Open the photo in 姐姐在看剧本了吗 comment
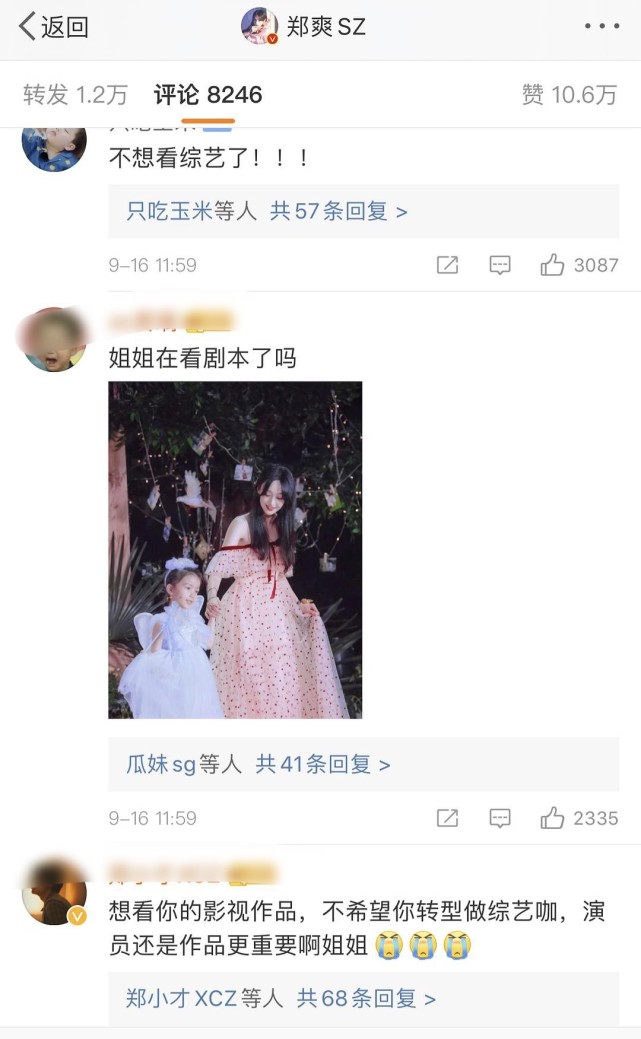Viewport: 641px width, 1039px height. coord(235,550)
